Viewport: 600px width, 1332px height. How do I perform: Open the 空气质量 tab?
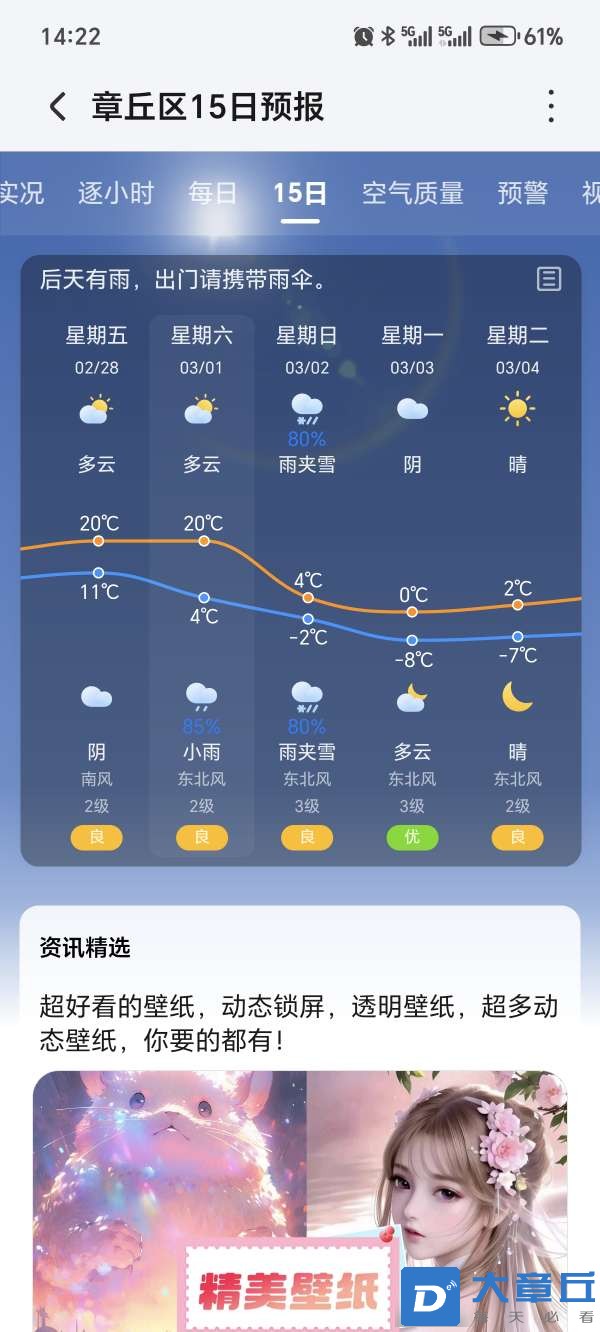412,192
